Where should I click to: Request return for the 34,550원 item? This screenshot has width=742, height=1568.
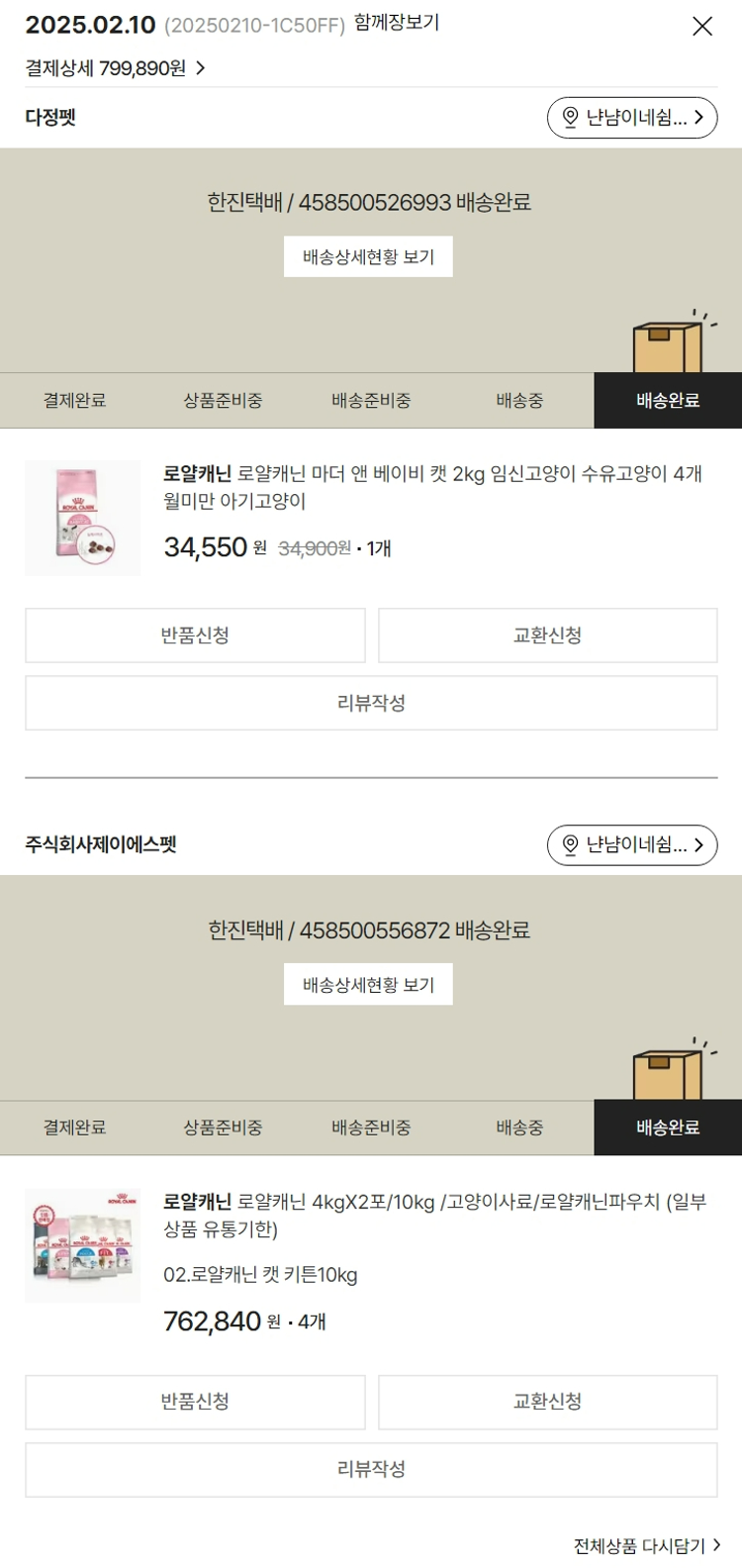(195, 636)
